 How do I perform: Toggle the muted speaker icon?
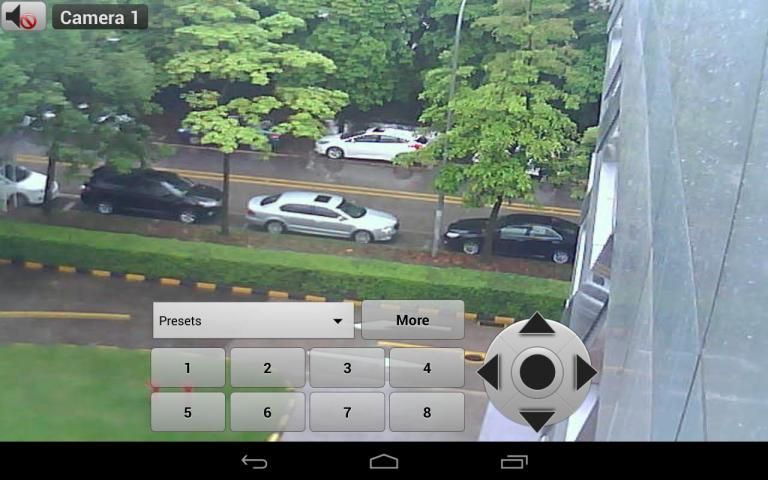tap(23, 17)
